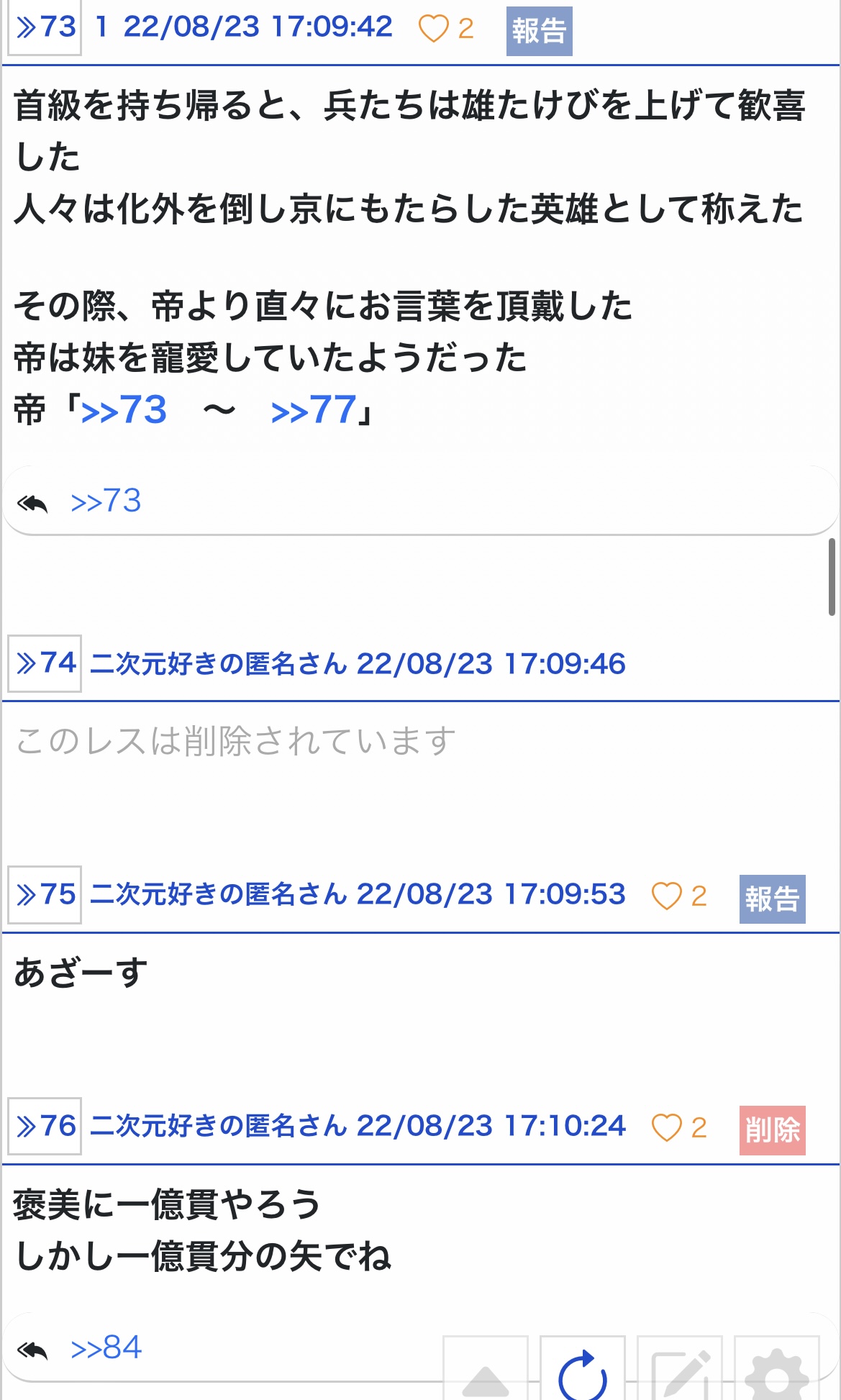This screenshot has height=1400, width=841.
Task: Tap the >>74 post number box
Action: coord(45,663)
